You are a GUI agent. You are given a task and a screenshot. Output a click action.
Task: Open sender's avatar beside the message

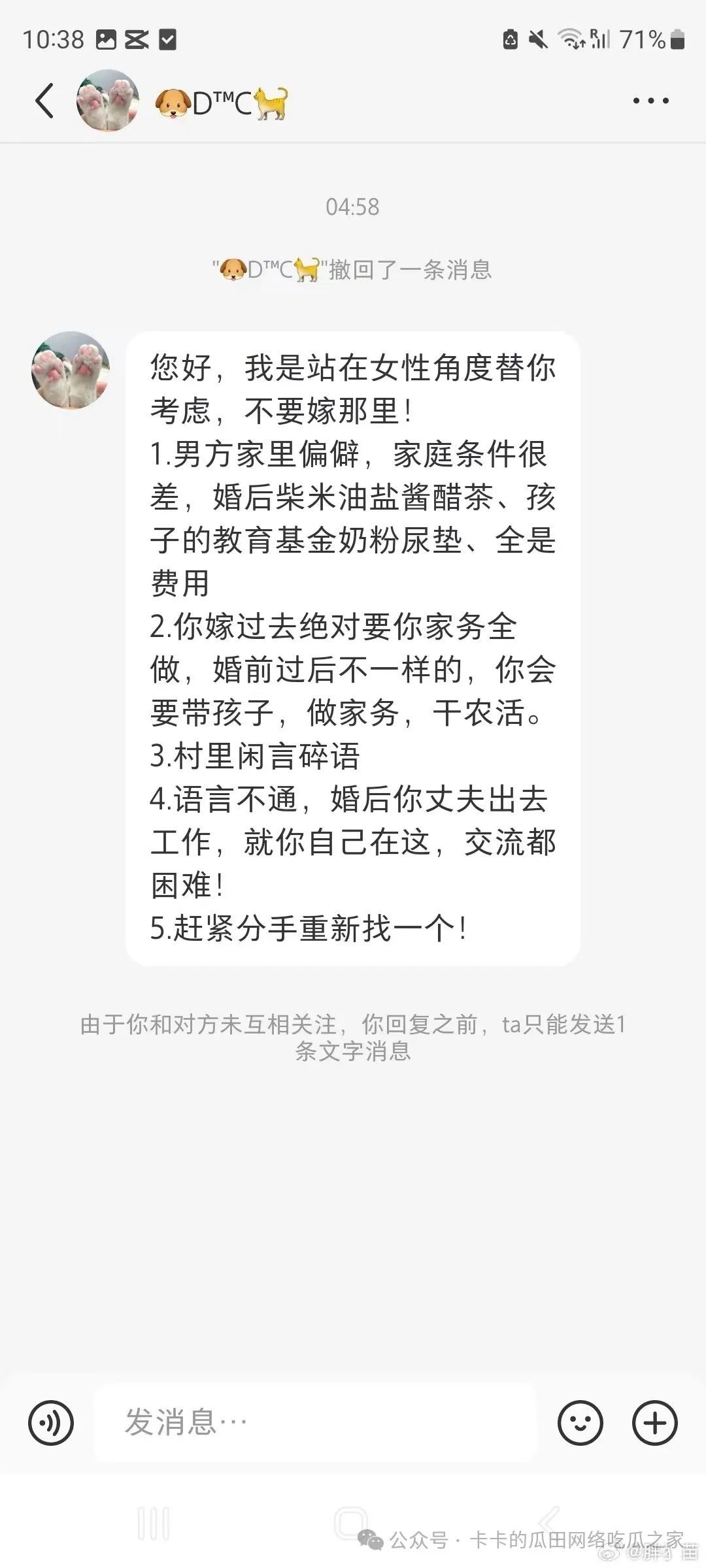point(71,370)
